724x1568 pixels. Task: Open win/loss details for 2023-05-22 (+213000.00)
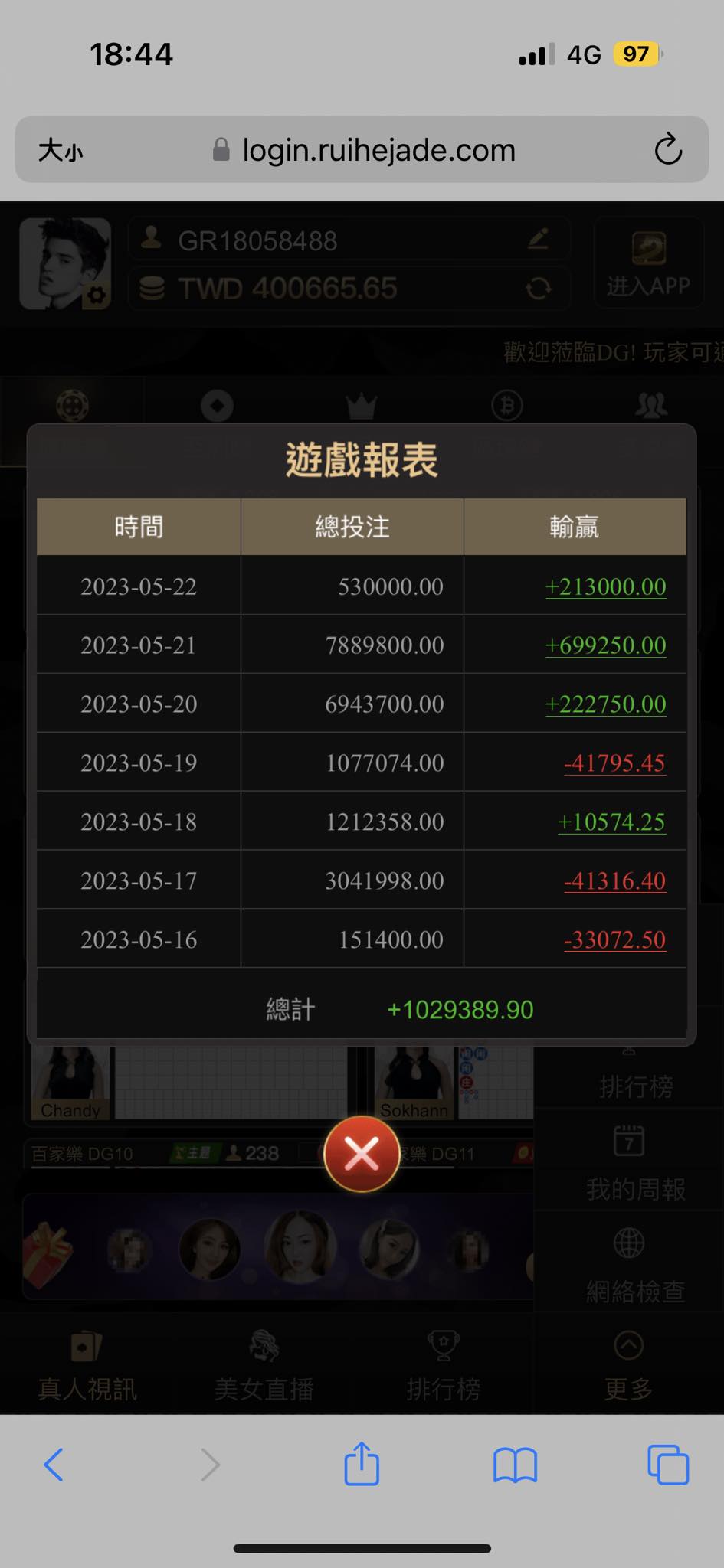(605, 587)
